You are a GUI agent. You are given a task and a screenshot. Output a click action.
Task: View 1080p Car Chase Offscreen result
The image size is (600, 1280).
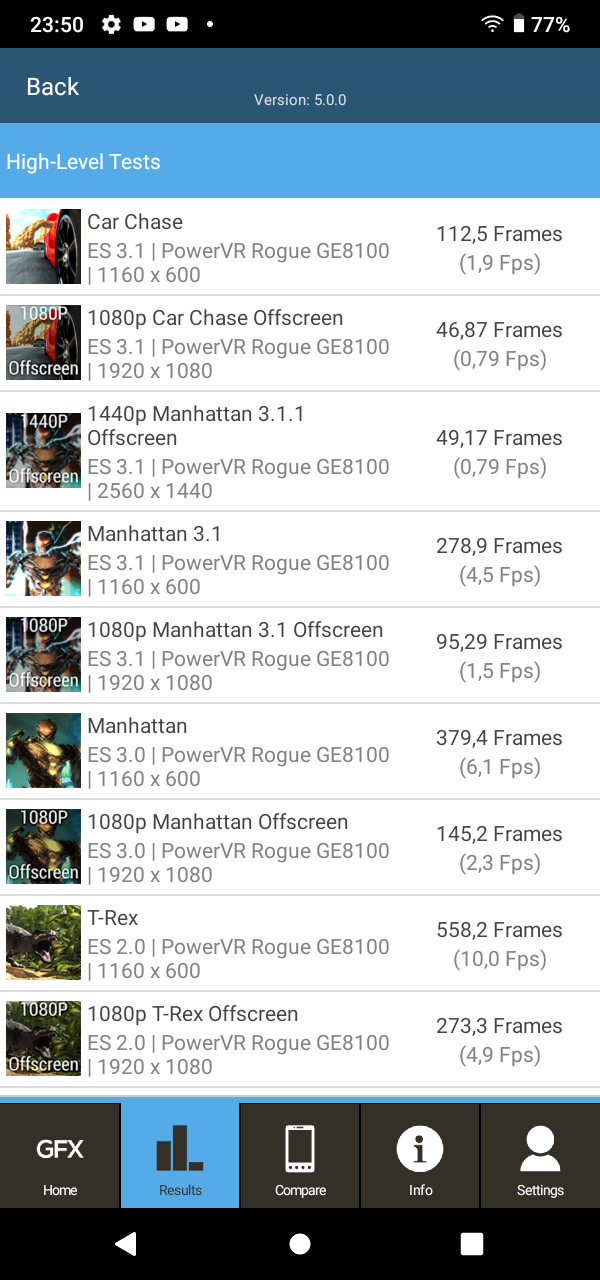(300, 343)
